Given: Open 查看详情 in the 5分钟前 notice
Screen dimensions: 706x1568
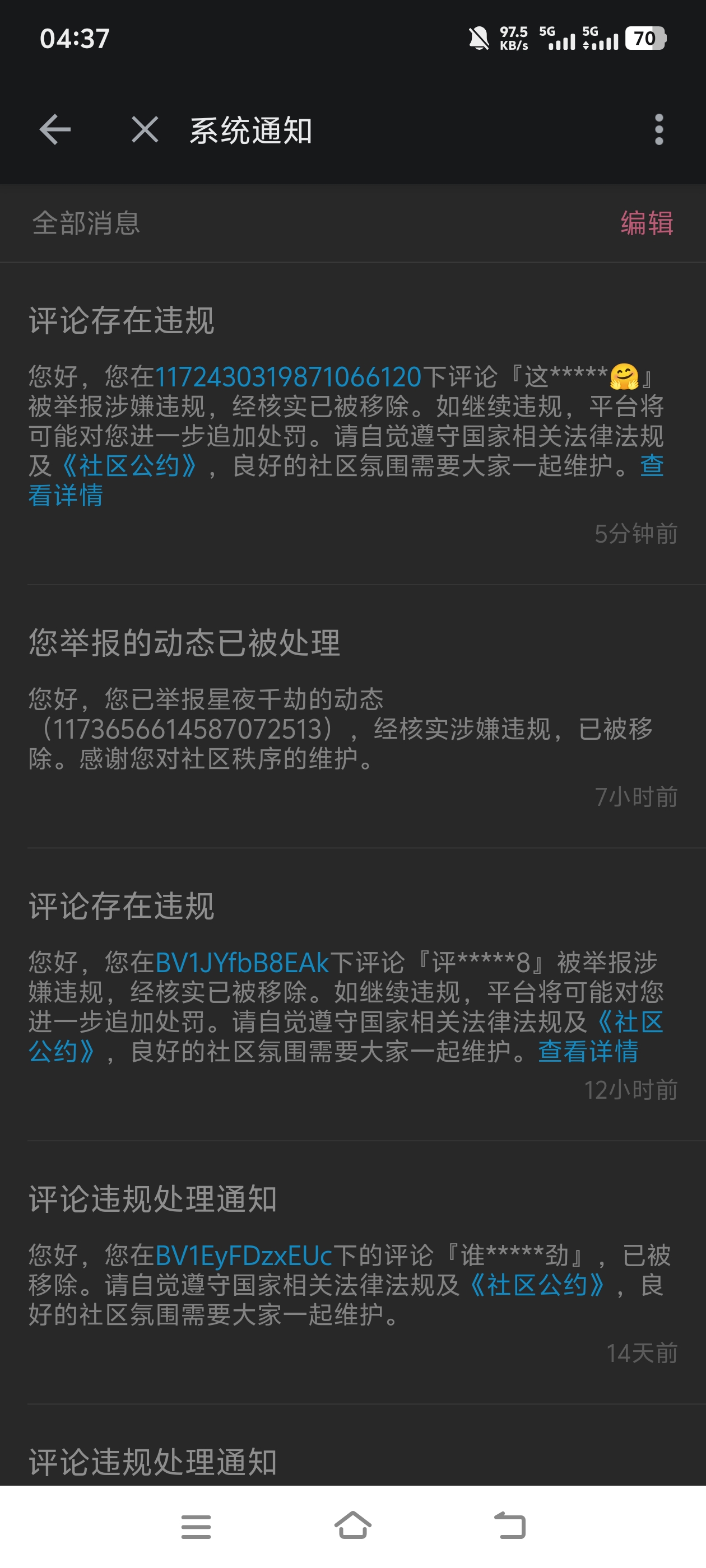Looking at the screenshot, I should pos(66,496).
